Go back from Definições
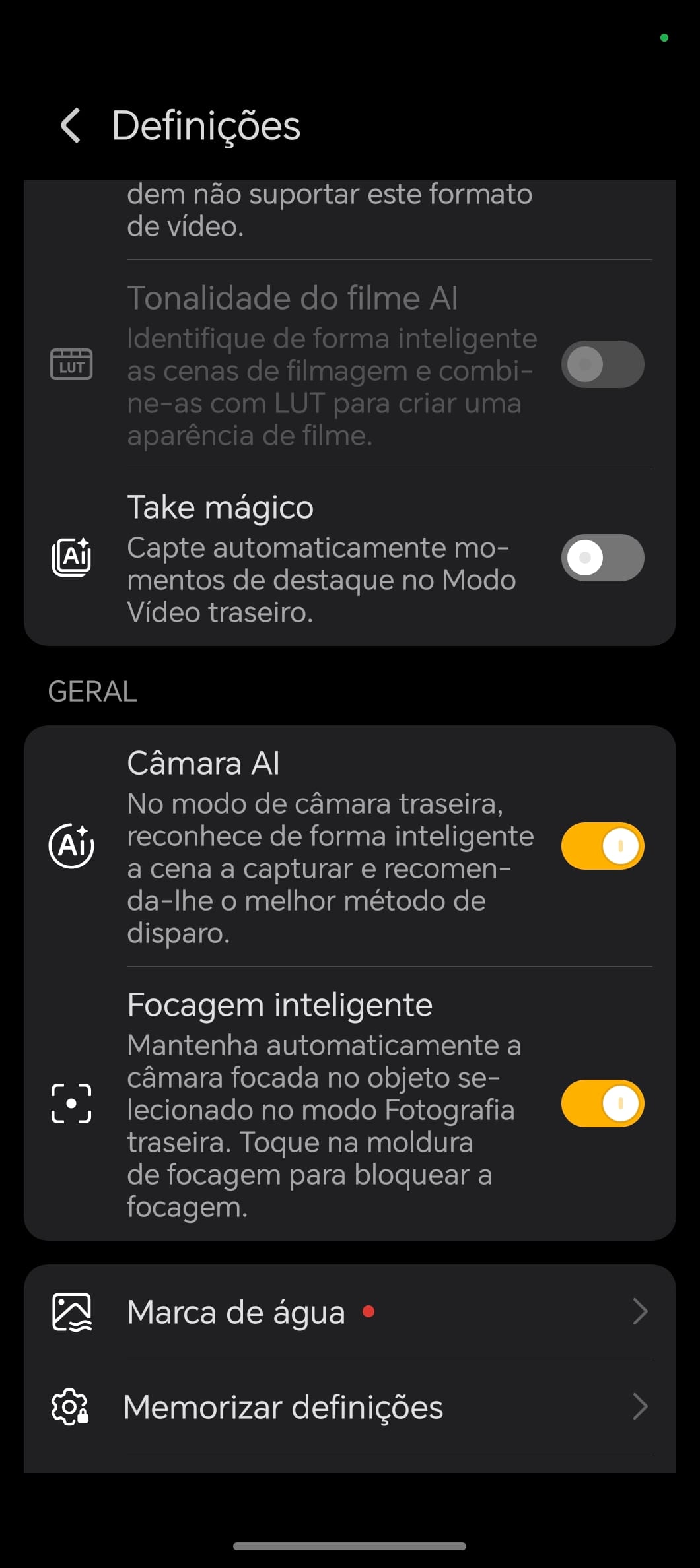This screenshot has width=700, height=1568. tap(71, 125)
